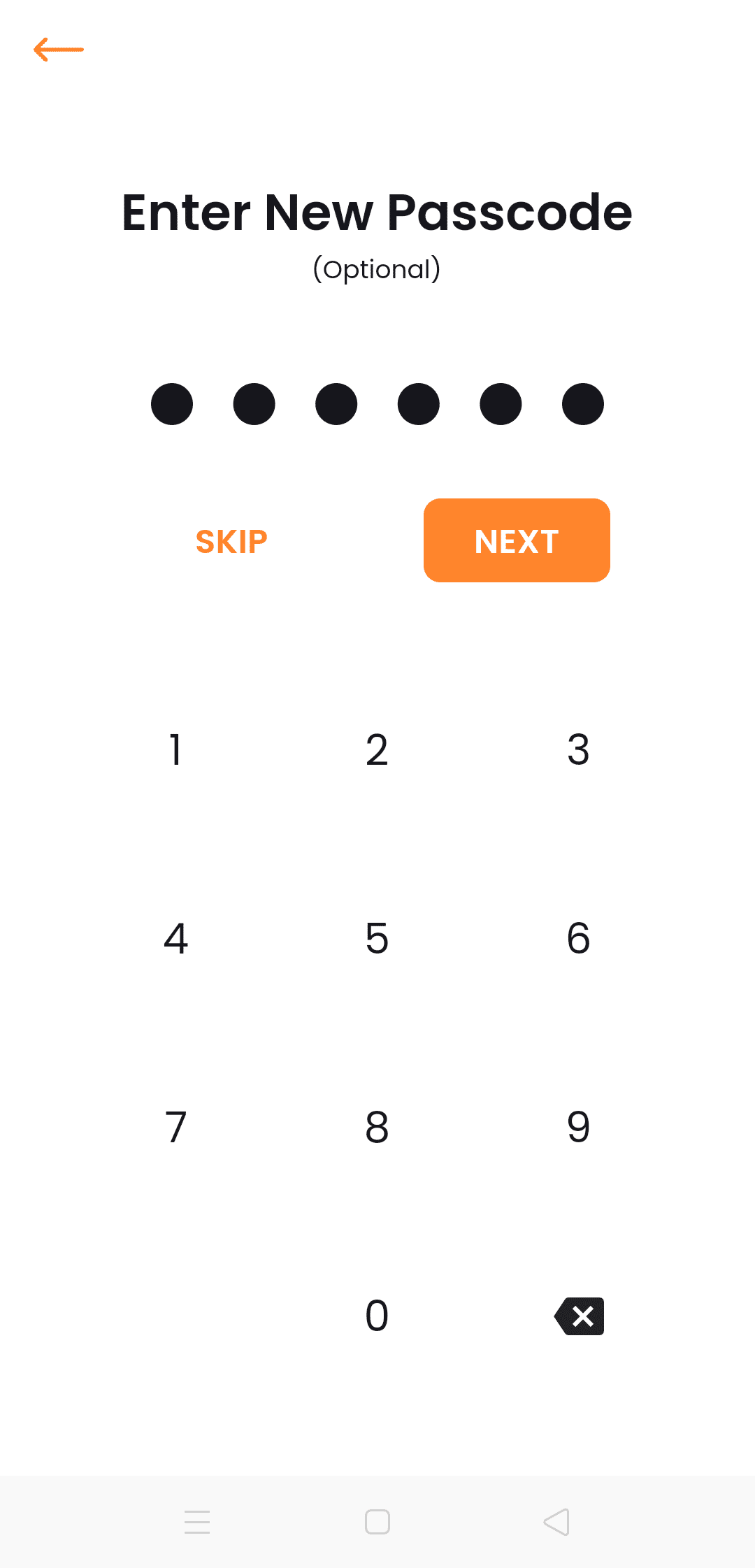Screen dimensions: 755x1568
Task: Tap the 5 key
Action: [x=377, y=938]
